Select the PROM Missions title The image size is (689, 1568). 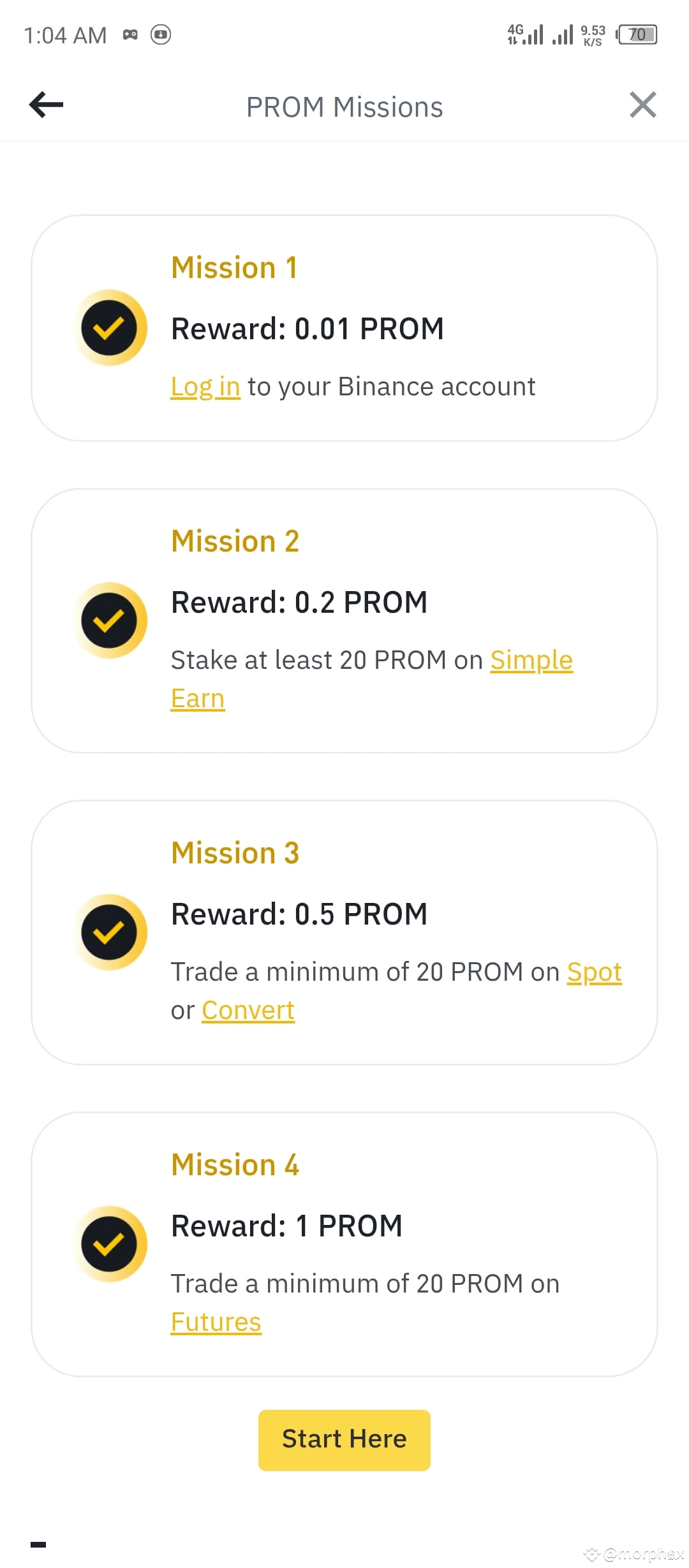[344, 106]
